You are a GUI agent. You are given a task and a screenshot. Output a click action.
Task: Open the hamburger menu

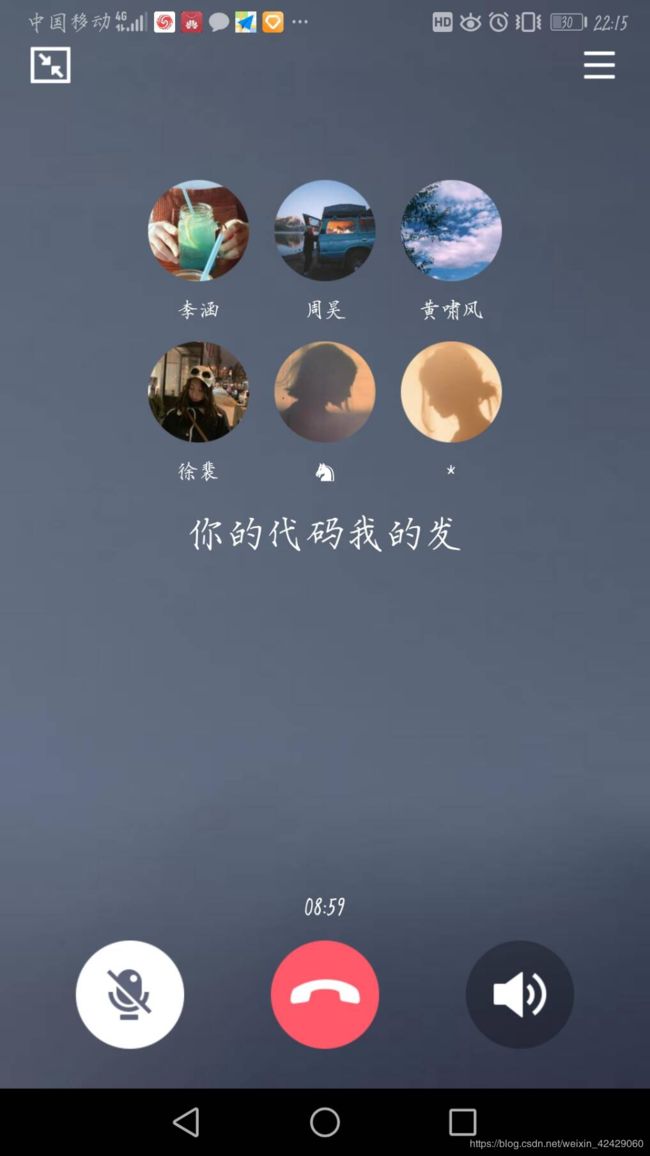[x=599, y=65]
